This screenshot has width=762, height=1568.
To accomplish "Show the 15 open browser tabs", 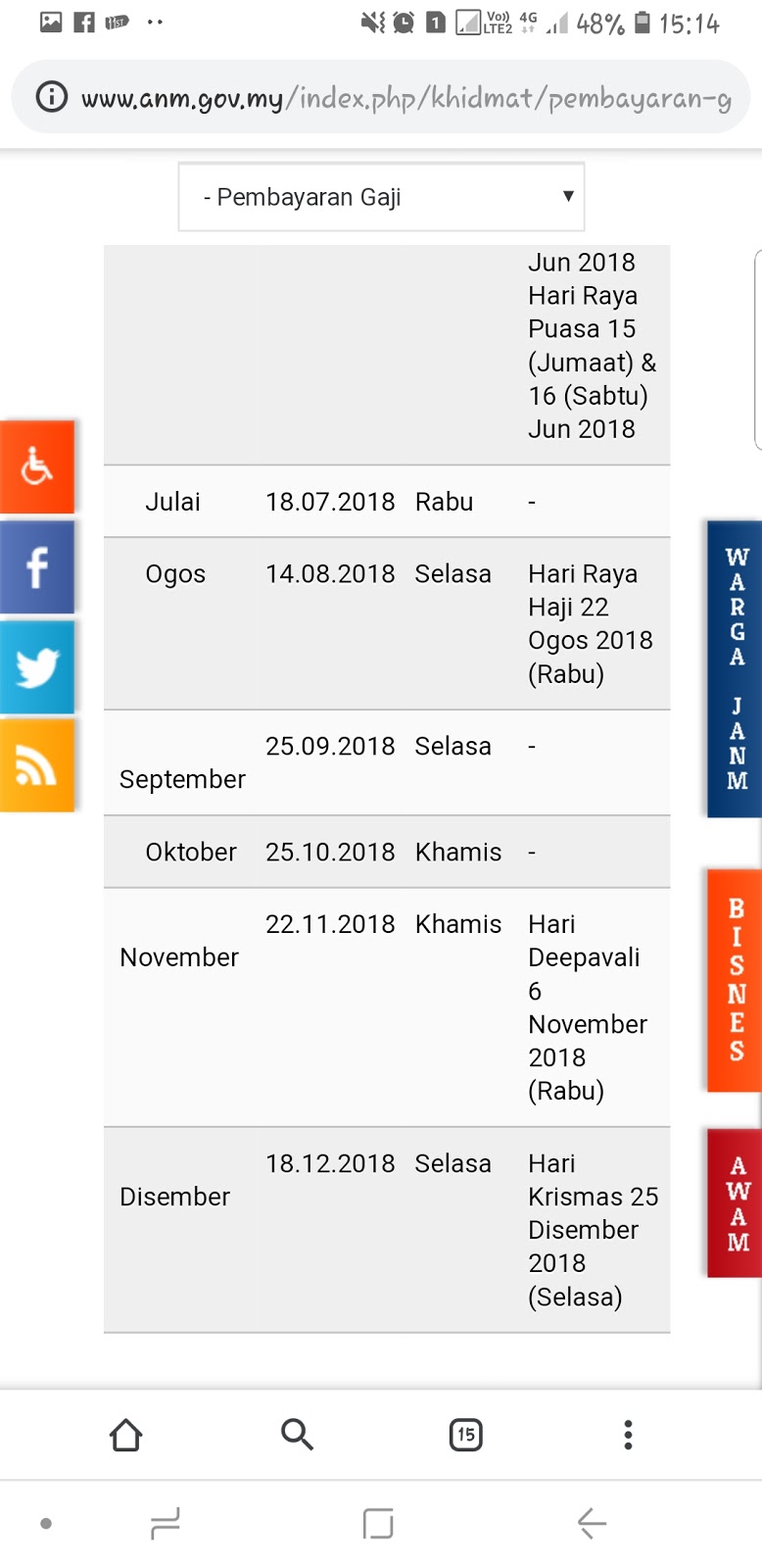I will pyautogui.click(x=465, y=1435).
